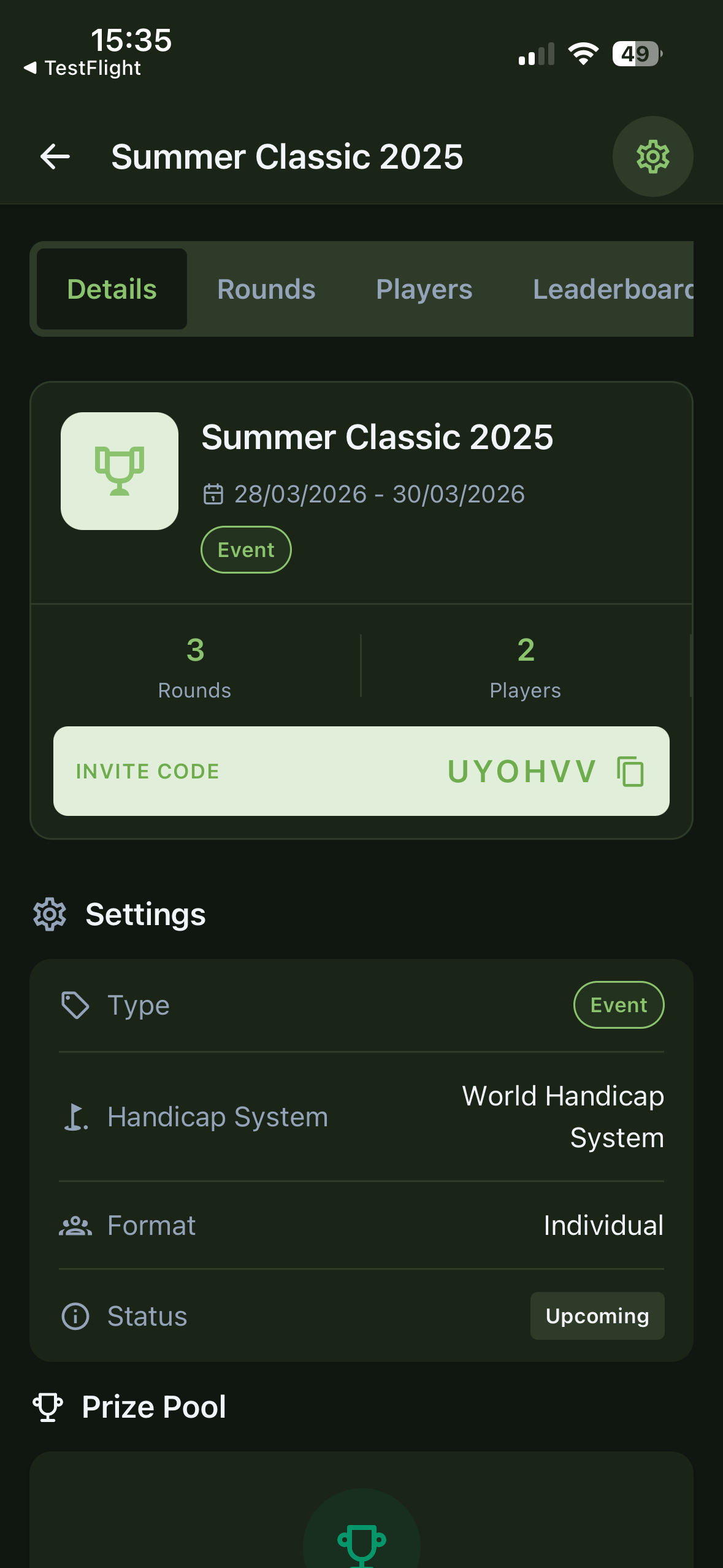Copy invite code UYOHVV
Viewport: 723px width, 1568px height.
pyautogui.click(x=630, y=772)
